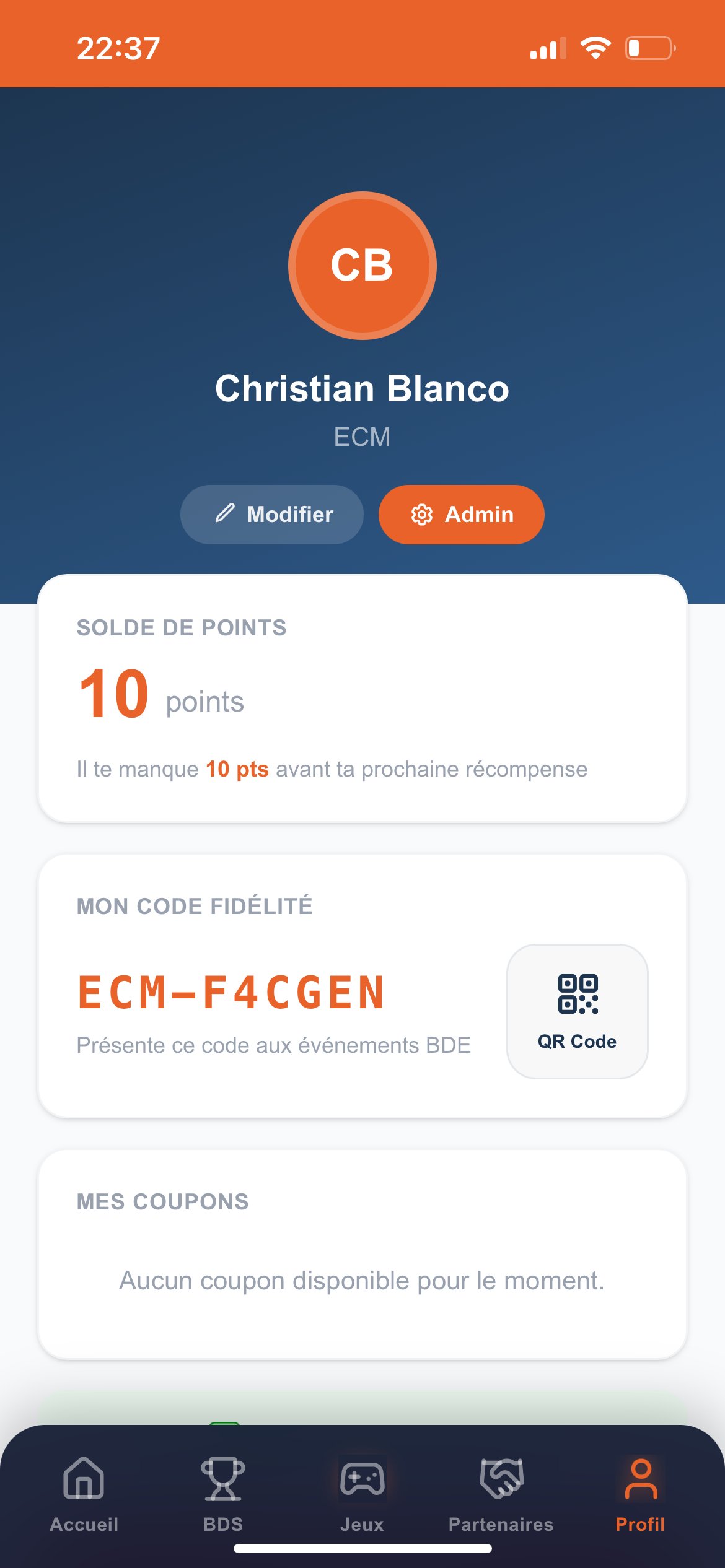Select the Partenaires handshake icon
Screen dimensions: 725x1568
click(501, 1479)
